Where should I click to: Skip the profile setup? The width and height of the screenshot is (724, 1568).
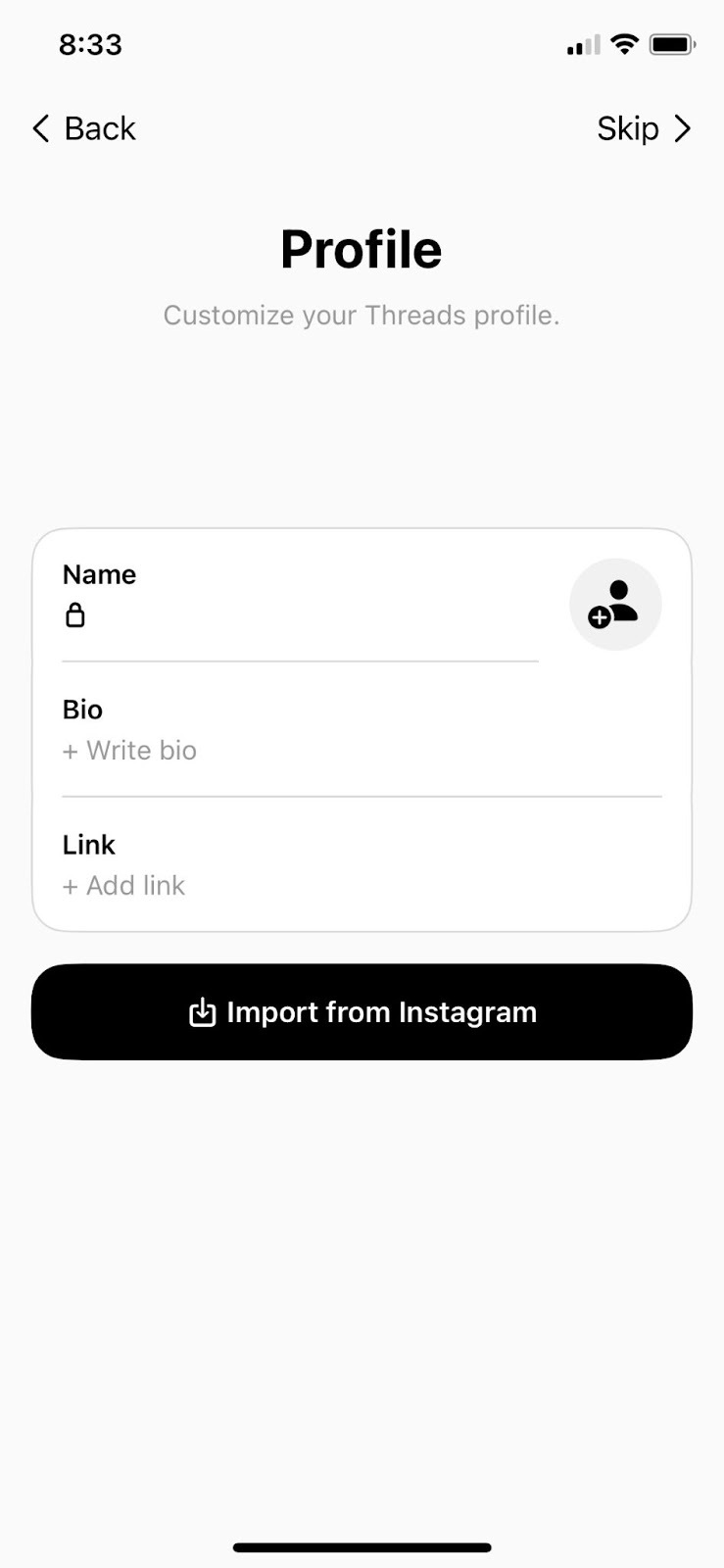pos(644,128)
